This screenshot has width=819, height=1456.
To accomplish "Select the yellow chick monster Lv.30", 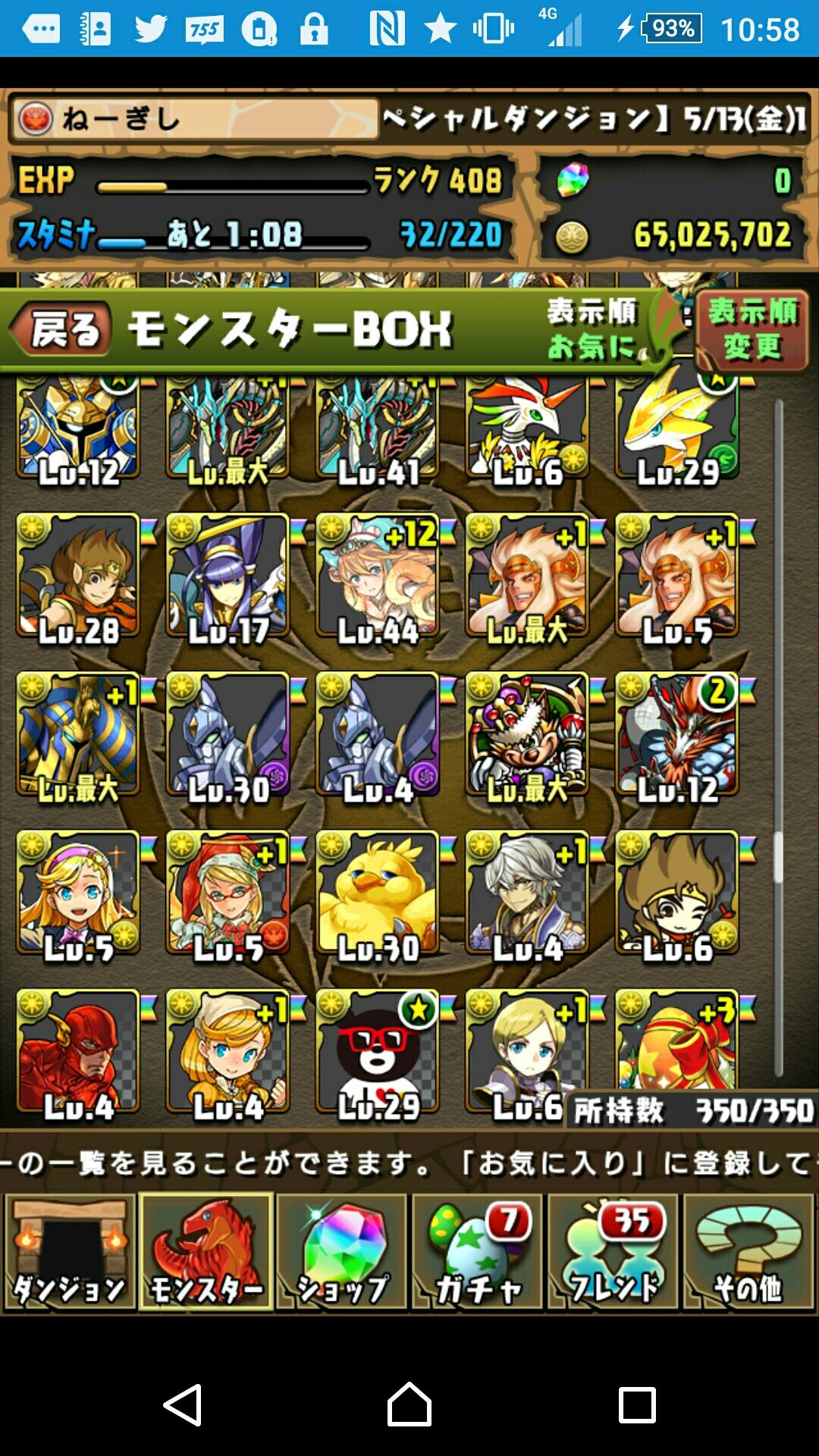I will click(378, 893).
